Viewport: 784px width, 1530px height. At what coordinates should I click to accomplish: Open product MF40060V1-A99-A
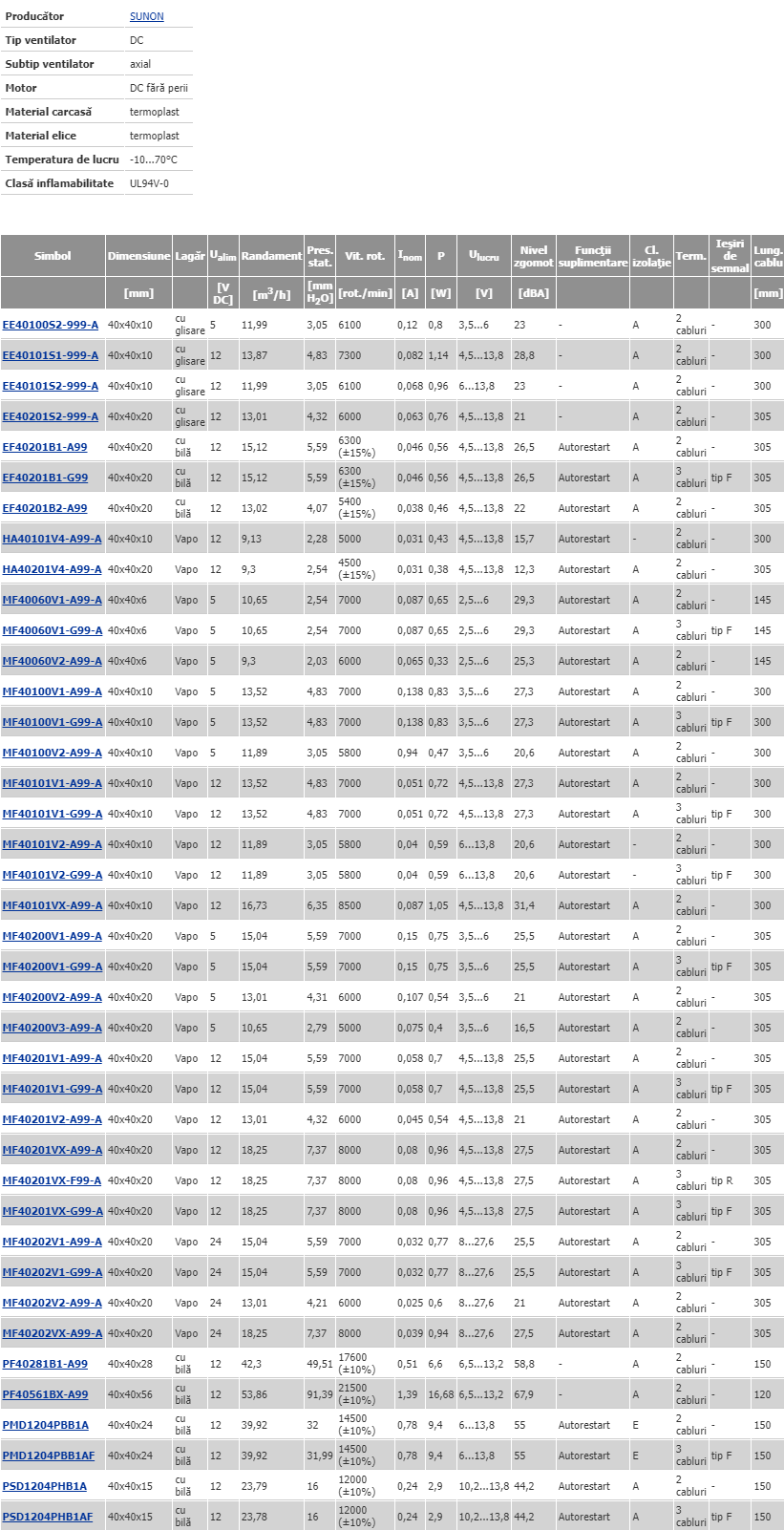click(53, 600)
